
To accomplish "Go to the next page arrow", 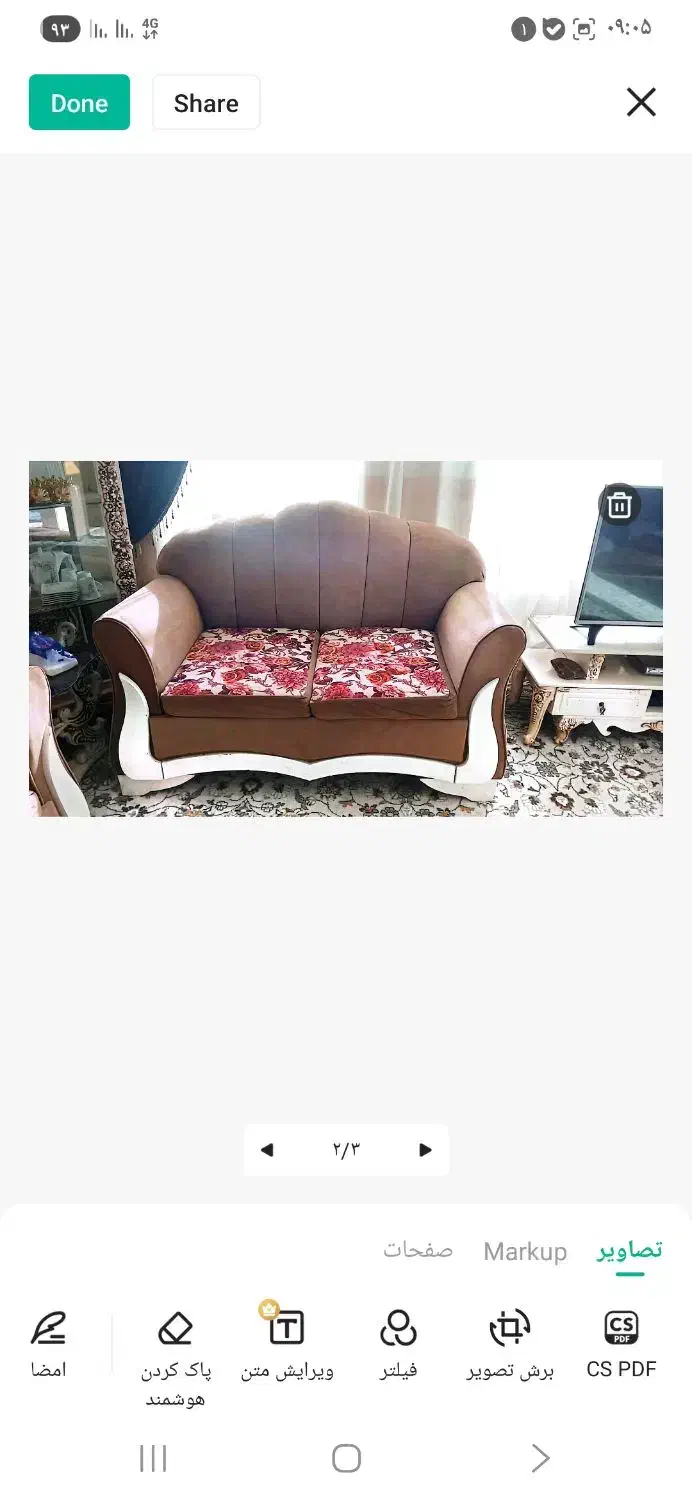I will point(425,1150).
